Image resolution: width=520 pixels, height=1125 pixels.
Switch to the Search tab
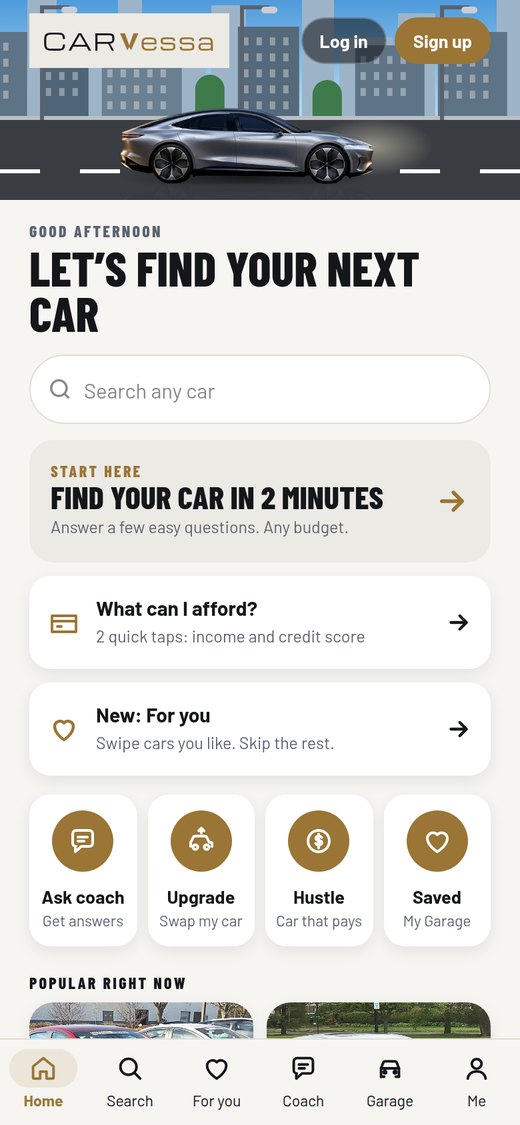130,1082
